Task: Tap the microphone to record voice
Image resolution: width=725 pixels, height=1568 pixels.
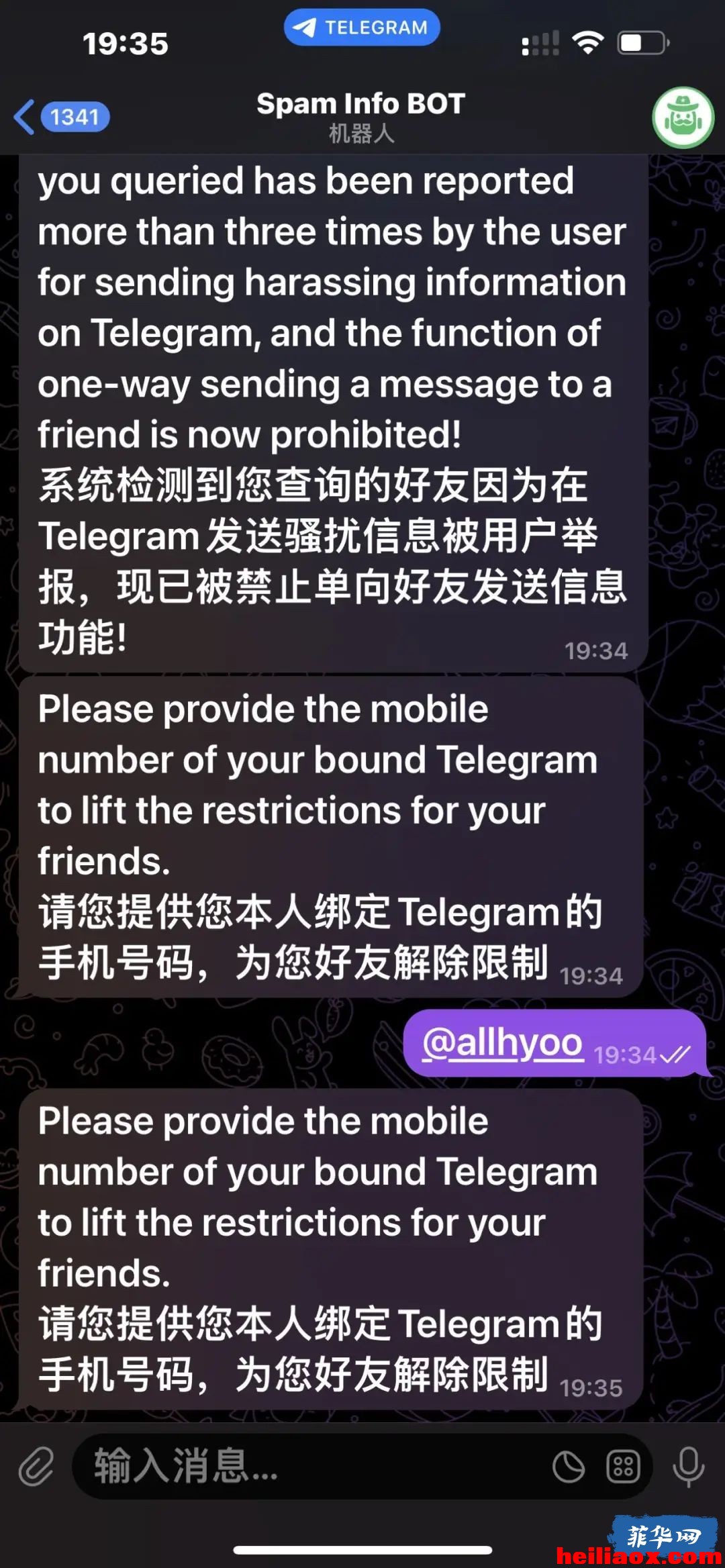Action: coord(689,1467)
